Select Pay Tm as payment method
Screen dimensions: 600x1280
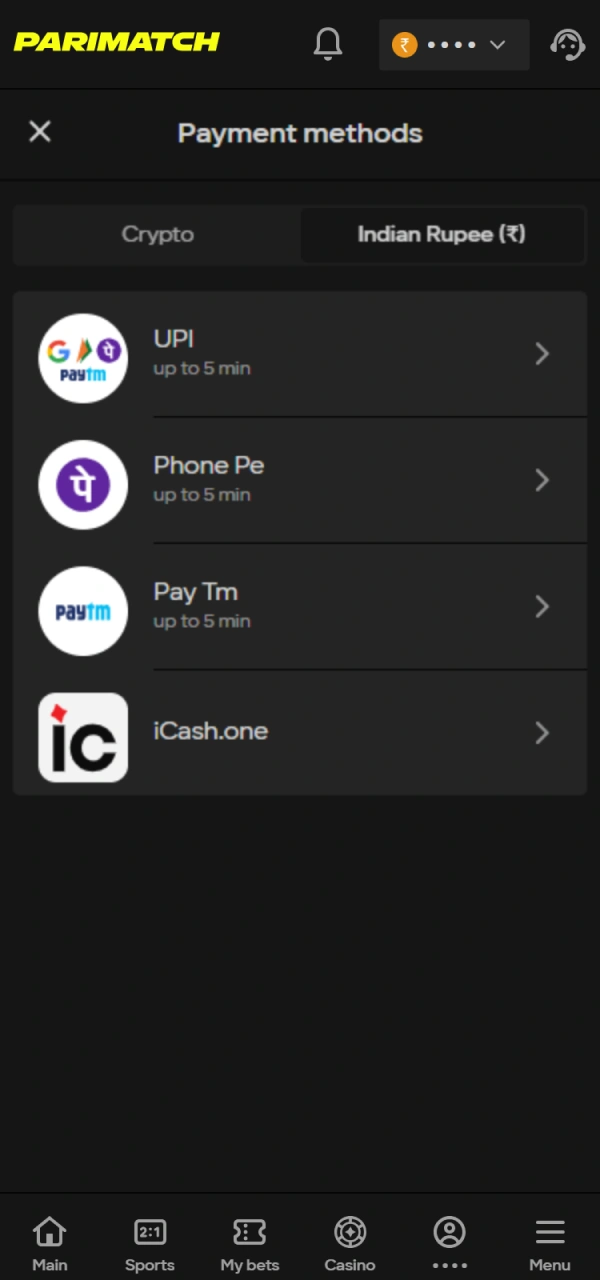[300, 607]
